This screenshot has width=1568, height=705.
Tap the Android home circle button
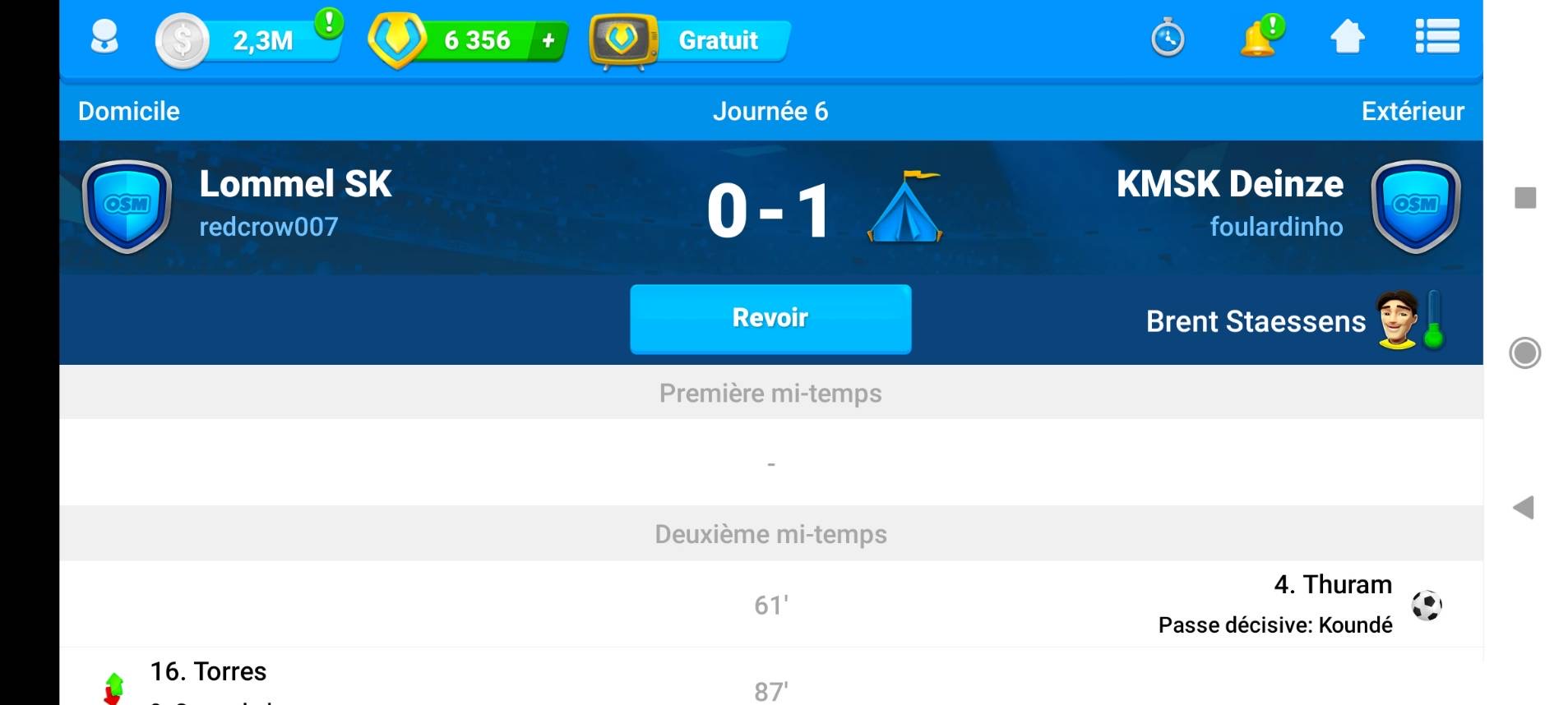pyautogui.click(x=1524, y=353)
